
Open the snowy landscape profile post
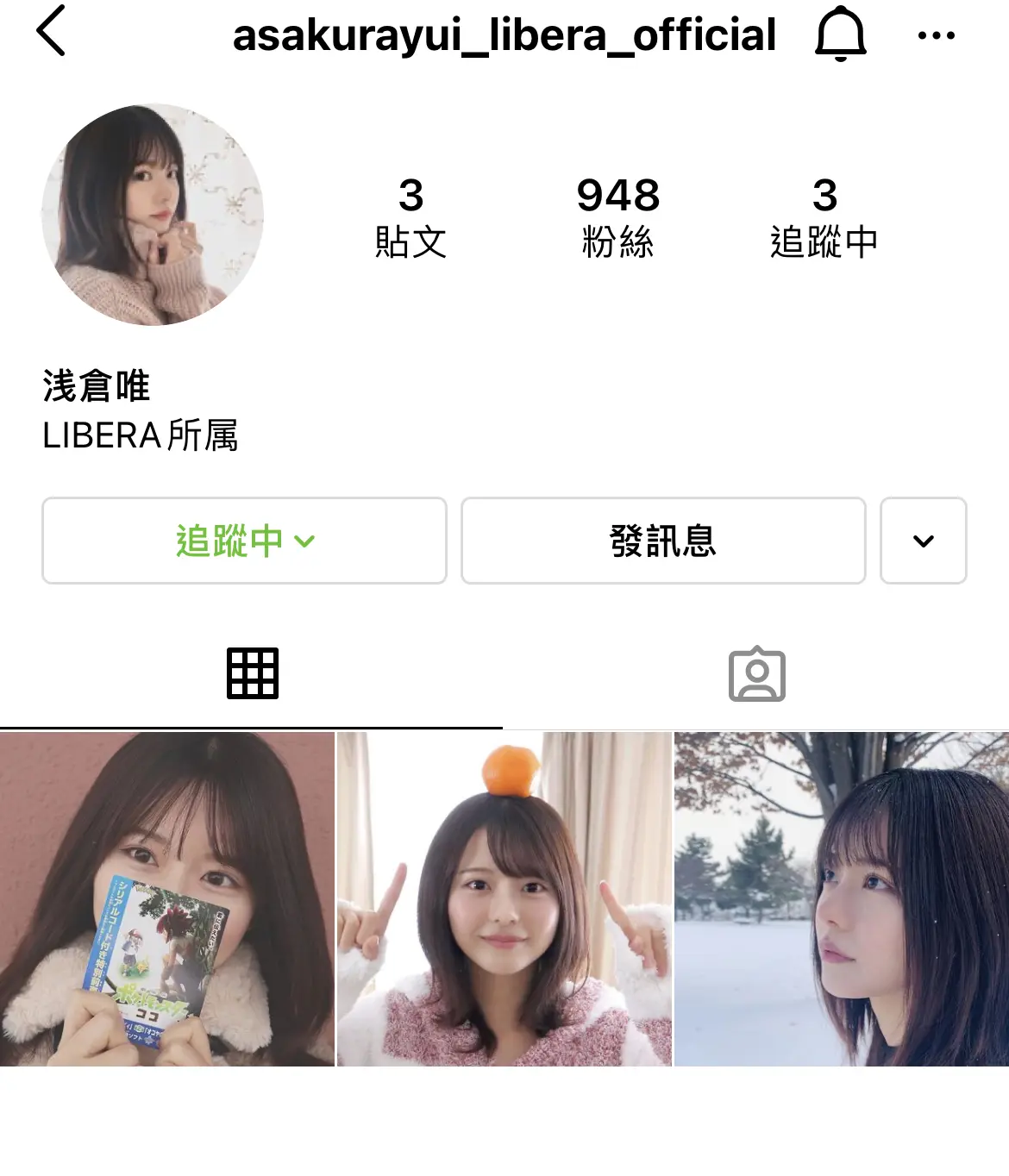841,899
